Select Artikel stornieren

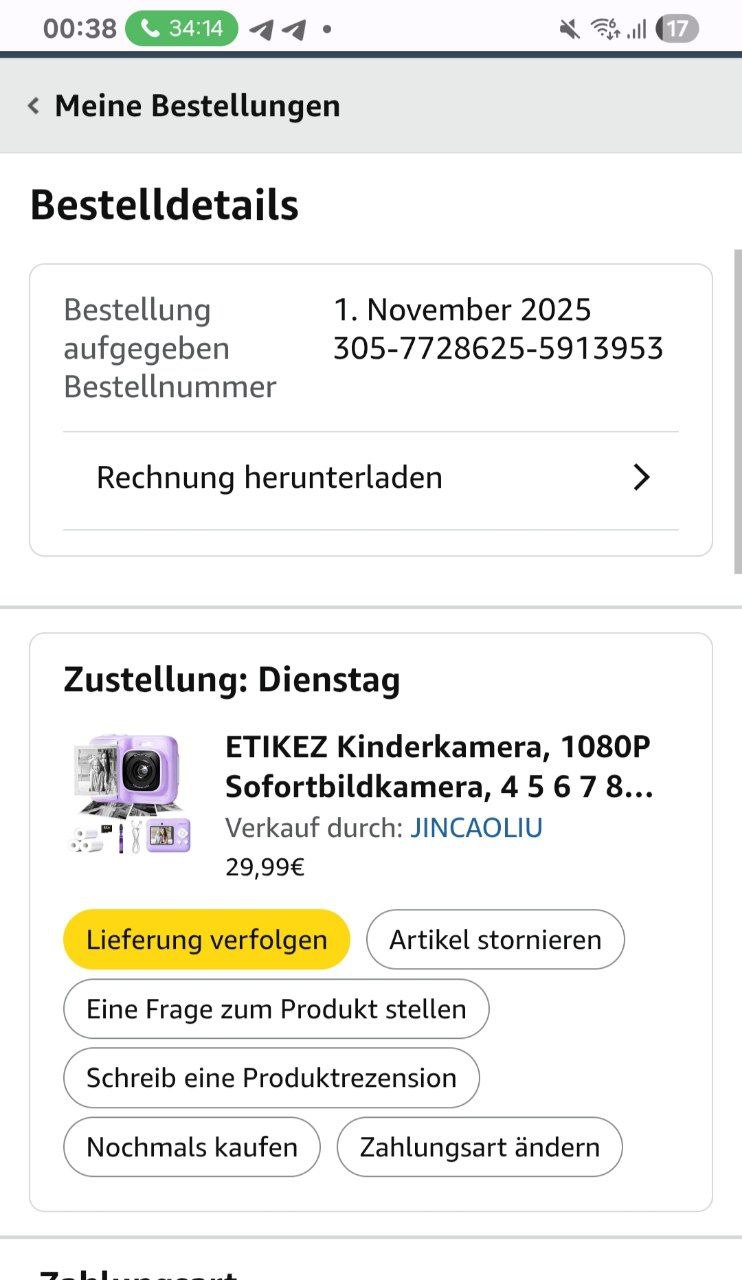[x=495, y=940]
